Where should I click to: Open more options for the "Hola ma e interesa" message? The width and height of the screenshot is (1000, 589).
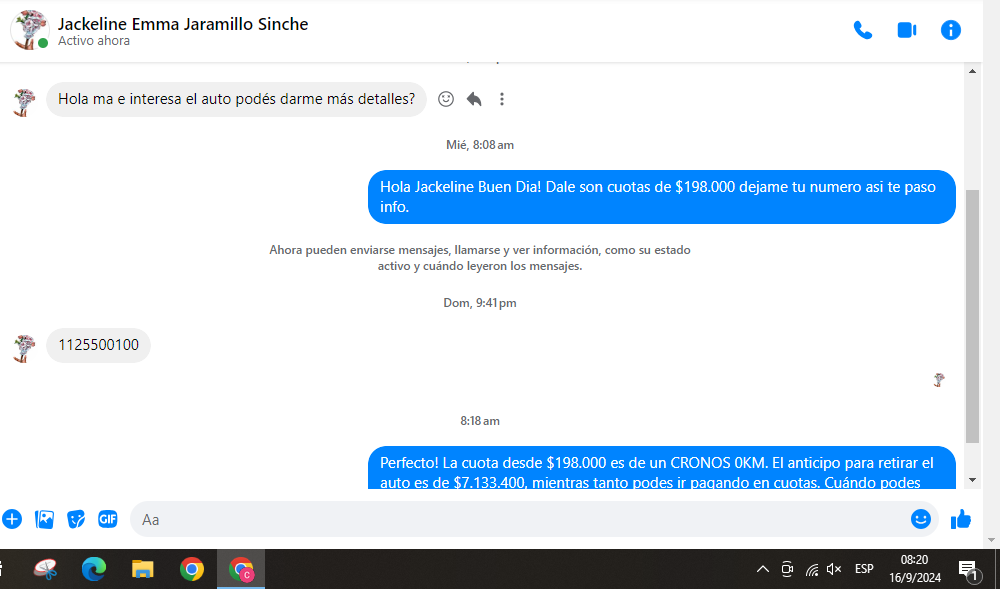click(x=502, y=99)
